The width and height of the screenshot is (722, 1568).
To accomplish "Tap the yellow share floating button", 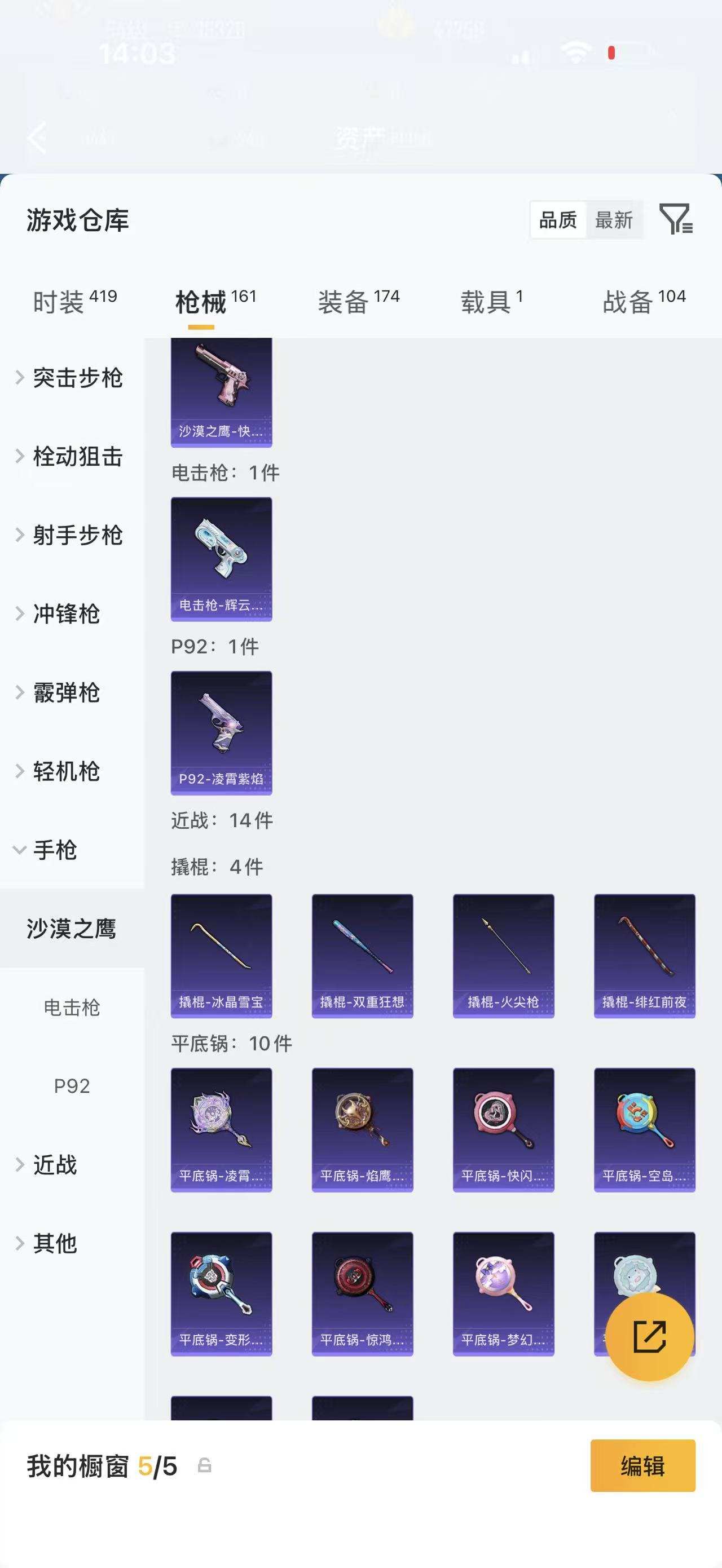I will pyautogui.click(x=651, y=1337).
